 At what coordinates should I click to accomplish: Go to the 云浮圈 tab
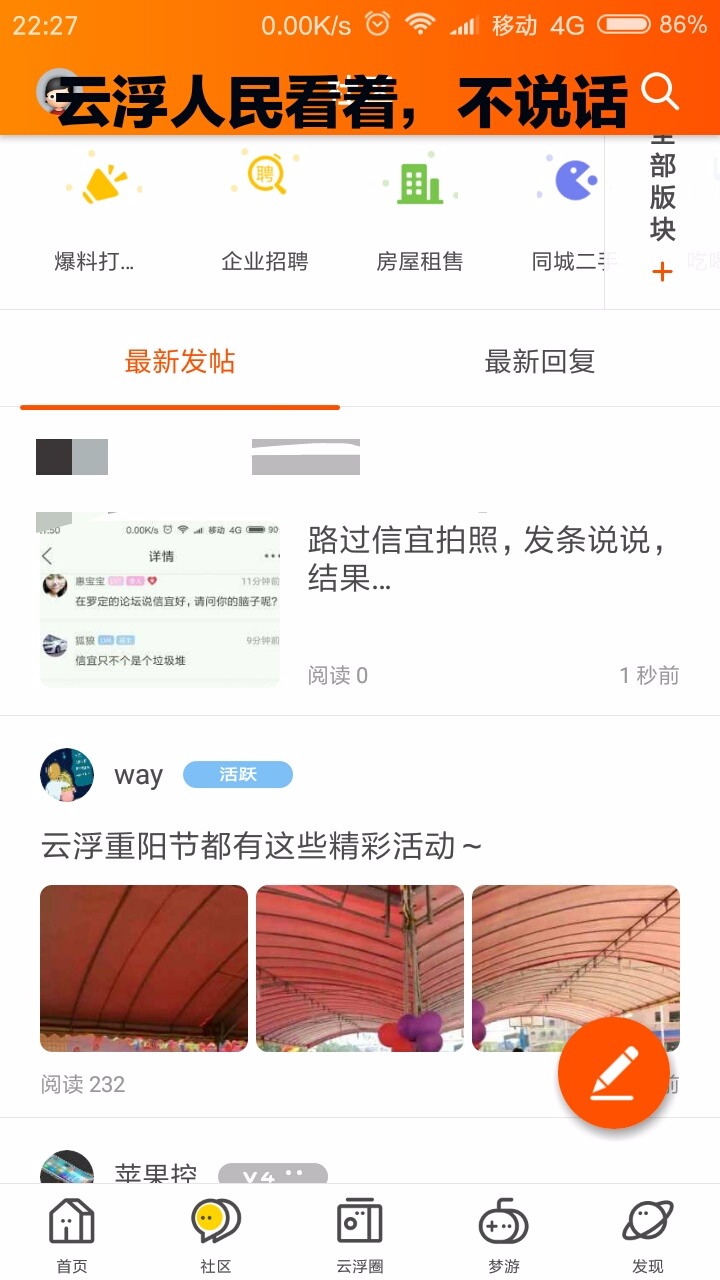[x=360, y=1236]
